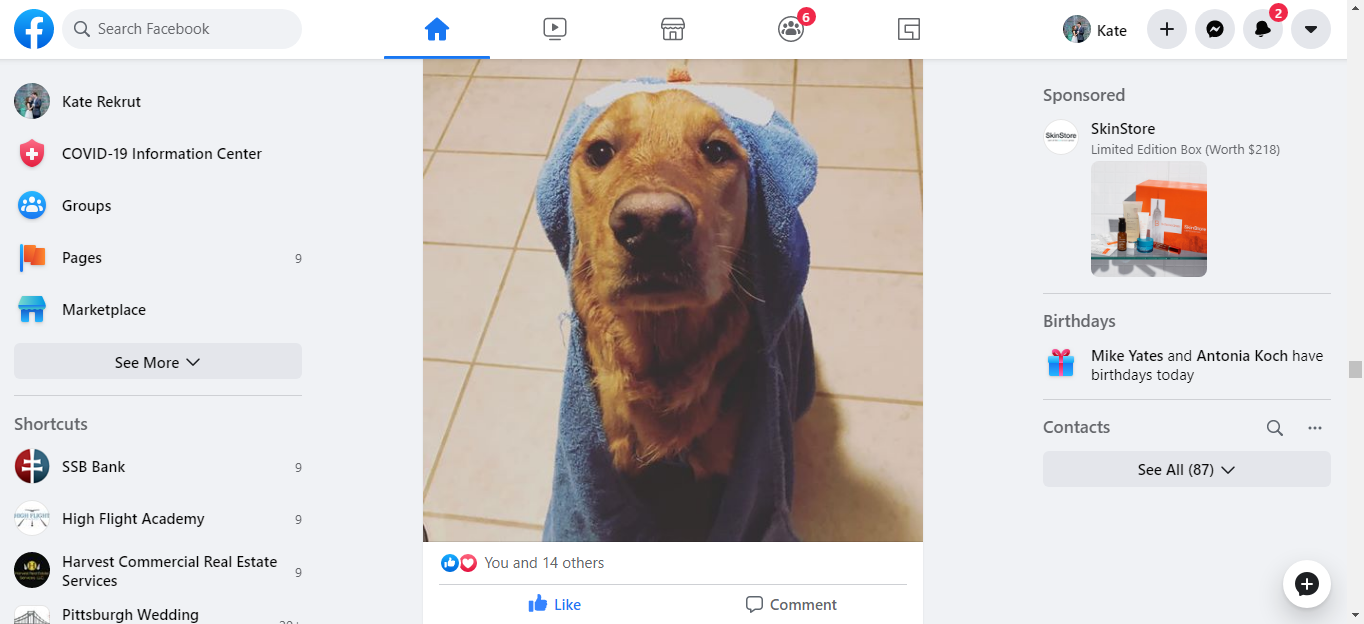The height and width of the screenshot is (624, 1364).
Task: Open Messenger from the top bar
Action: (x=1214, y=30)
